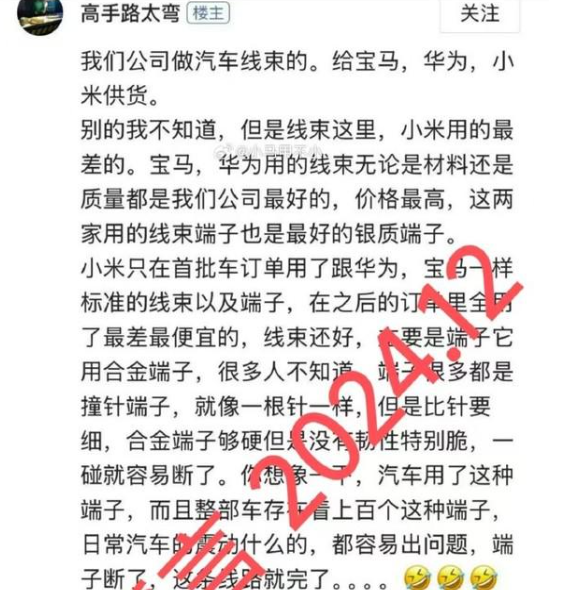
Task: Follow the poster with the 关注 button
Action: (480, 14)
